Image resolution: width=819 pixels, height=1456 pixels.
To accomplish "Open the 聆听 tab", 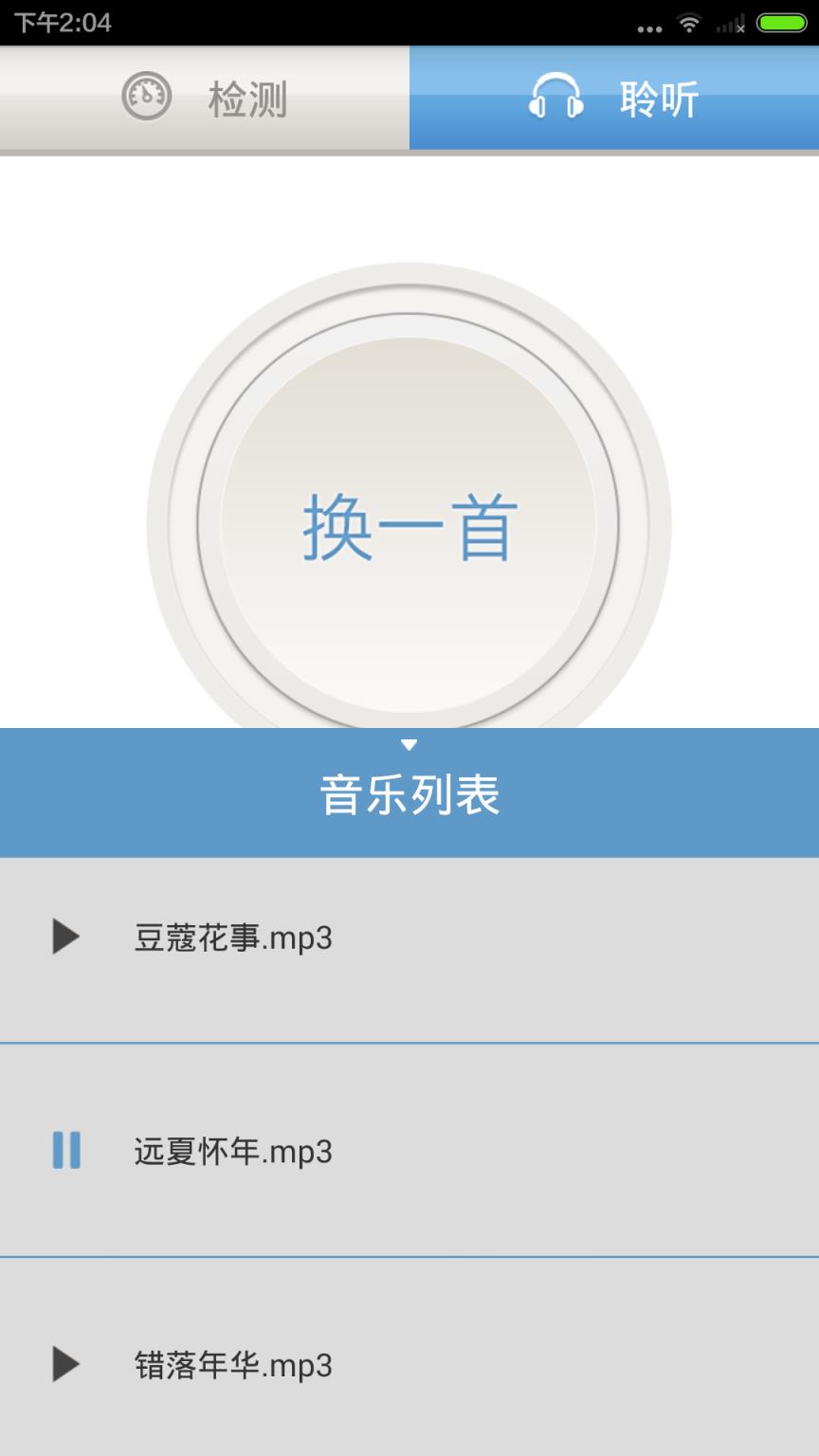I will (614, 98).
